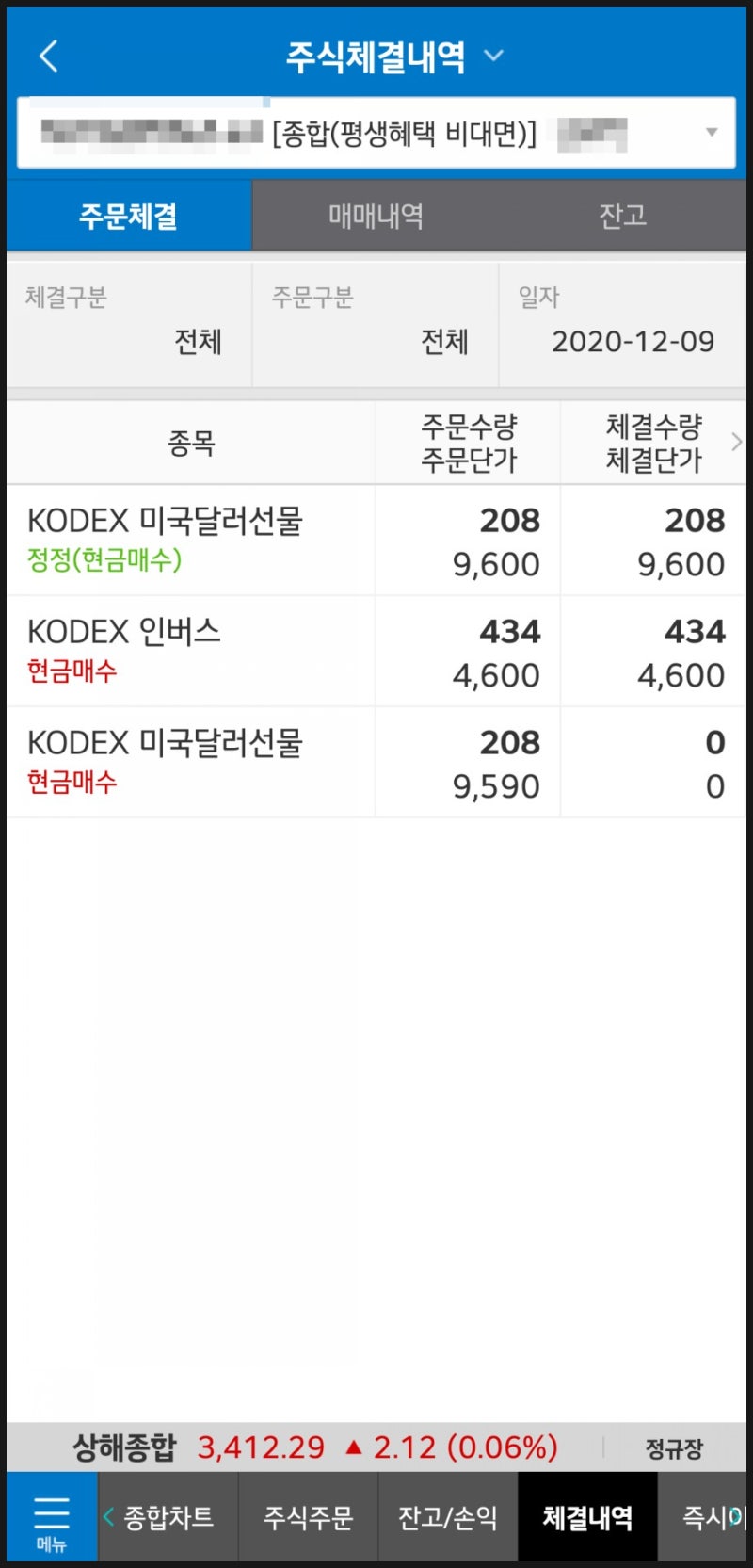
Task: Select the 종합차트 item in the bottom bar
Action: click(x=168, y=1516)
